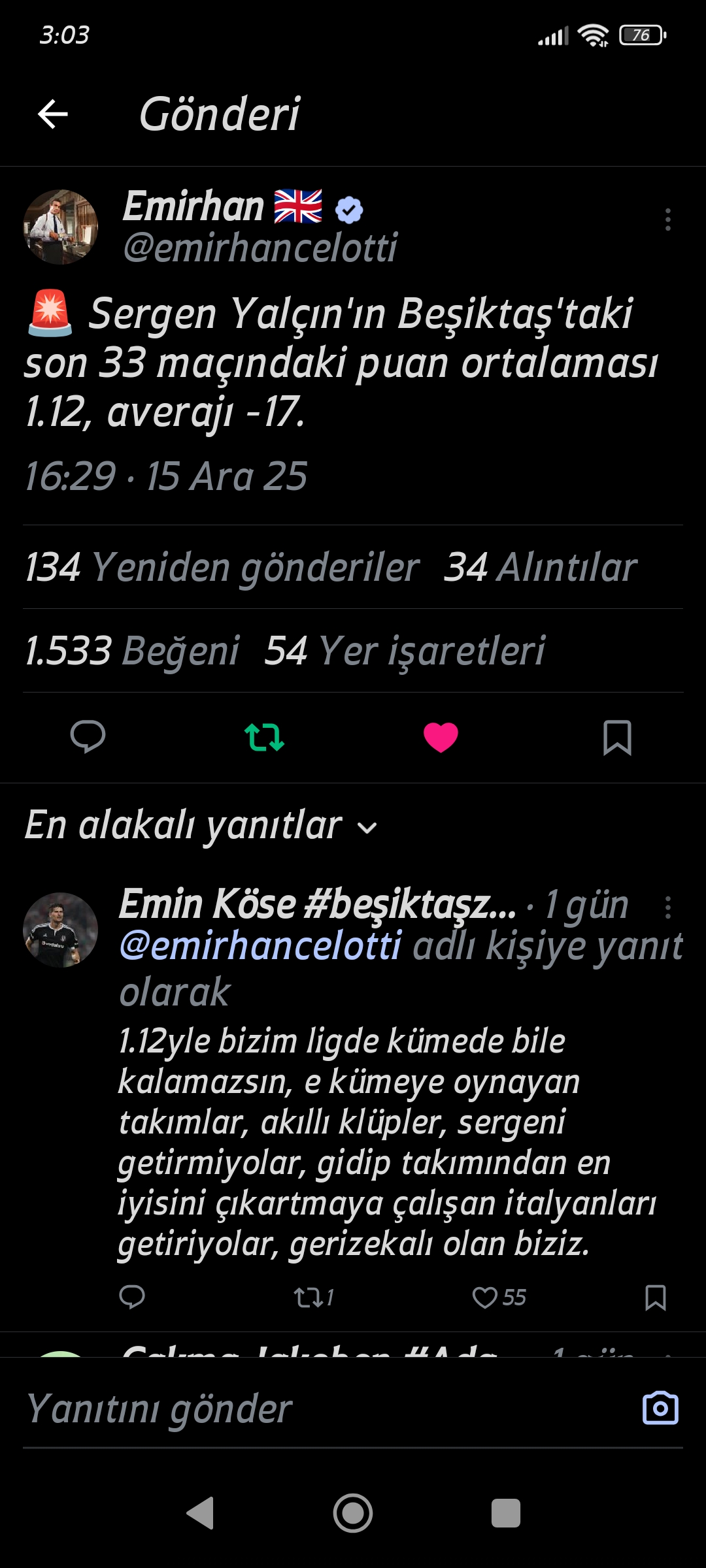706x1568 pixels.
Task: Bookmark Emin Köse's reply
Action: click(655, 1297)
